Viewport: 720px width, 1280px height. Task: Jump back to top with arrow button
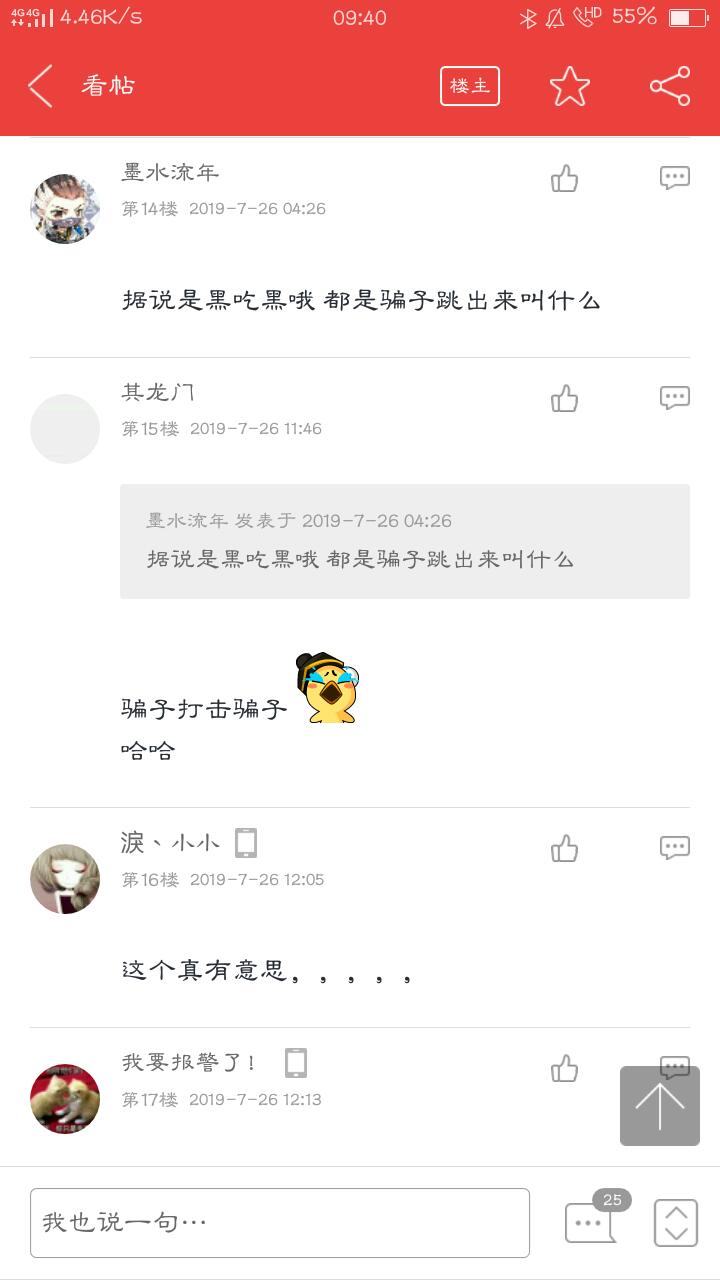(660, 1106)
